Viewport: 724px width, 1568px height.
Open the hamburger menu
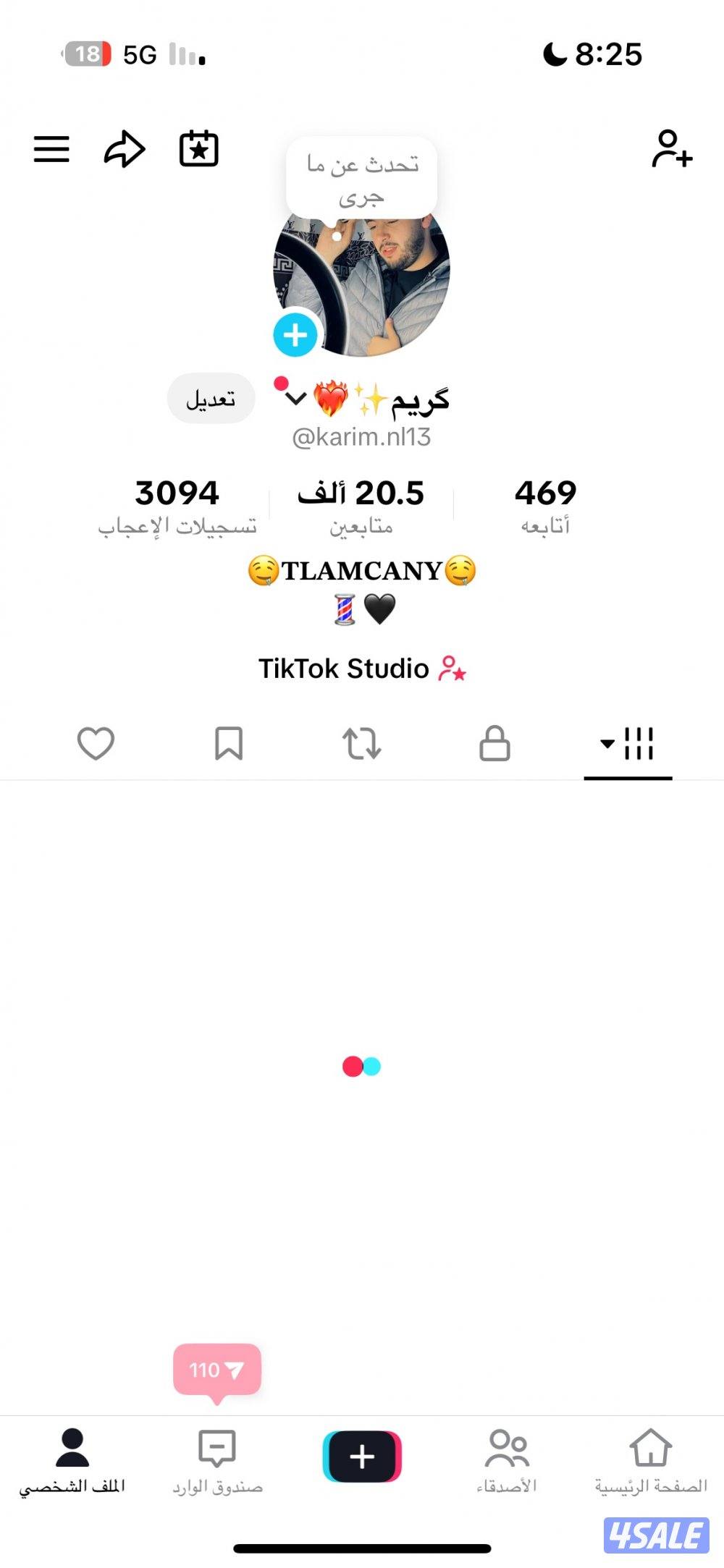(51, 148)
